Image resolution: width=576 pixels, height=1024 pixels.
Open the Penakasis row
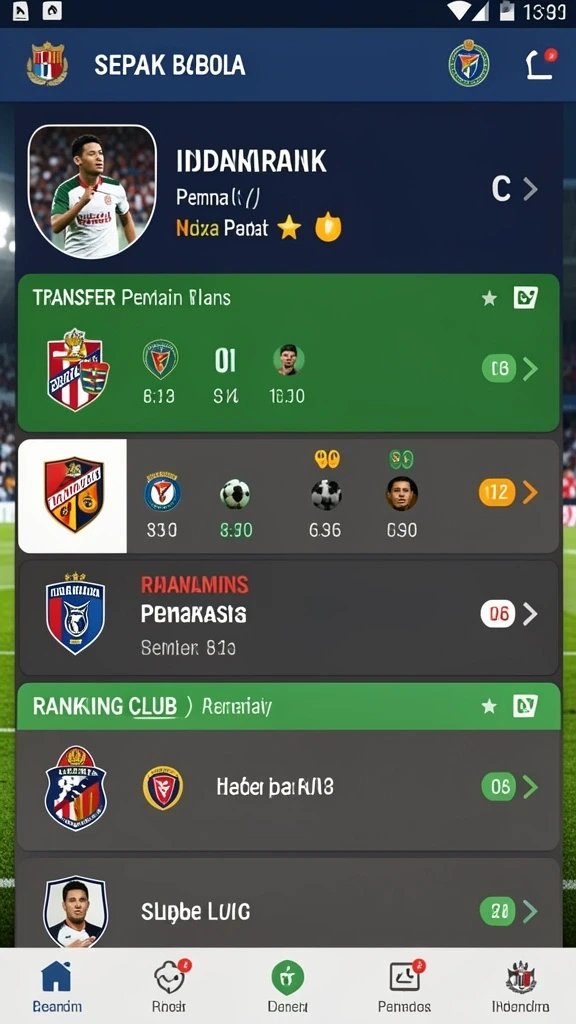click(288, 618)
